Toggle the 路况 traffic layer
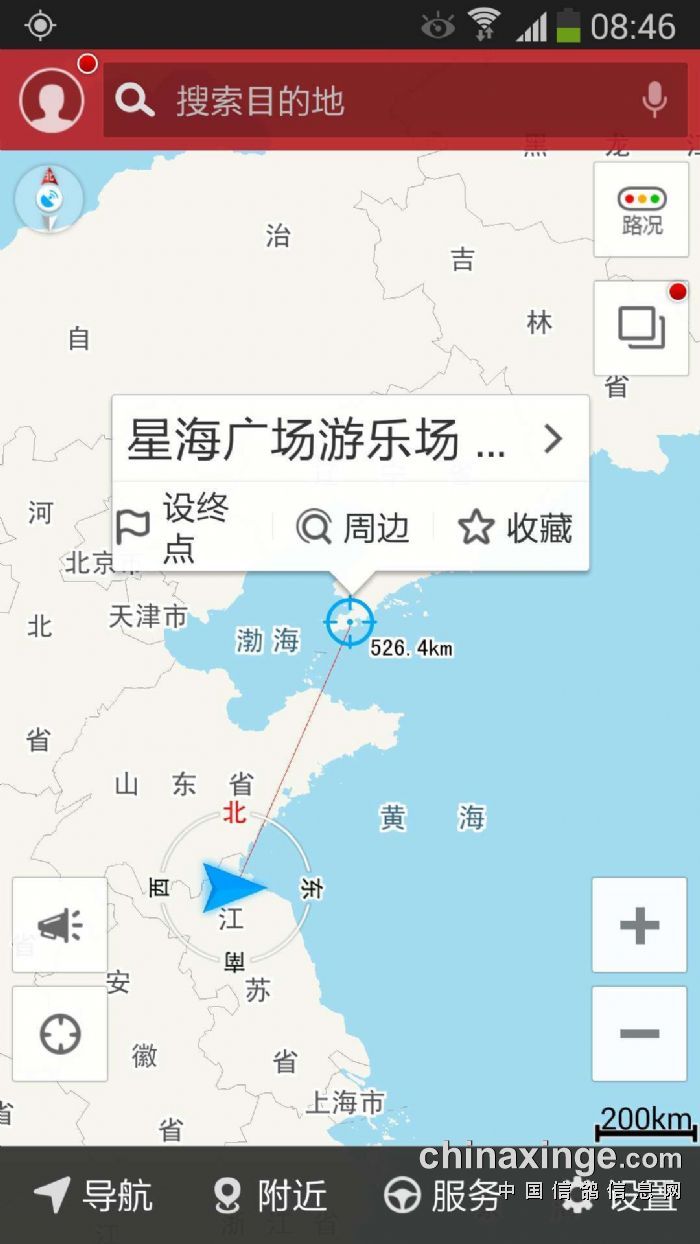This screenshot has height=1244, width=700. (x=641, y=210)
